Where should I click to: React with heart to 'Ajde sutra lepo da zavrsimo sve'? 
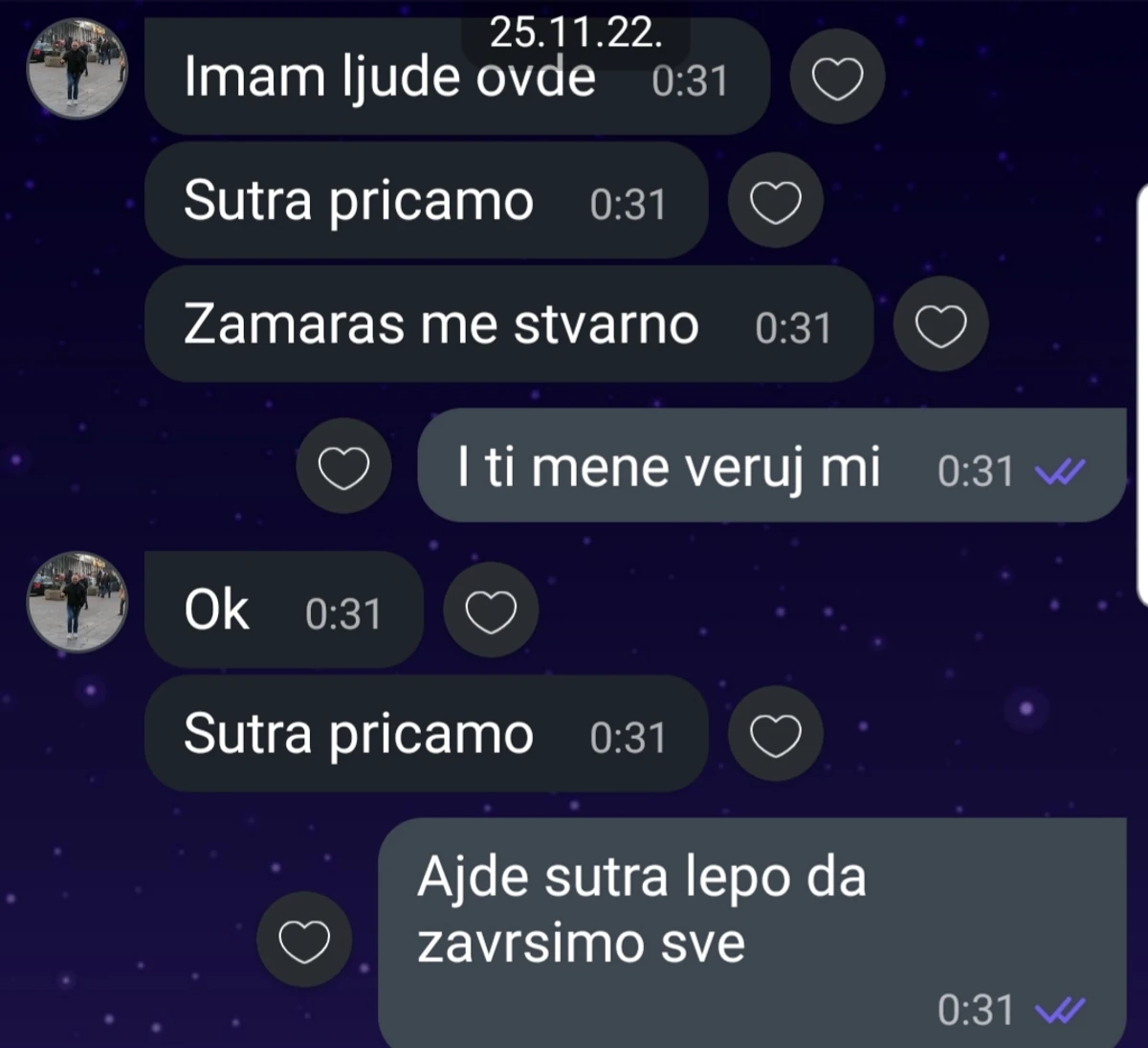pyautogui.click(x=304, y=941)
